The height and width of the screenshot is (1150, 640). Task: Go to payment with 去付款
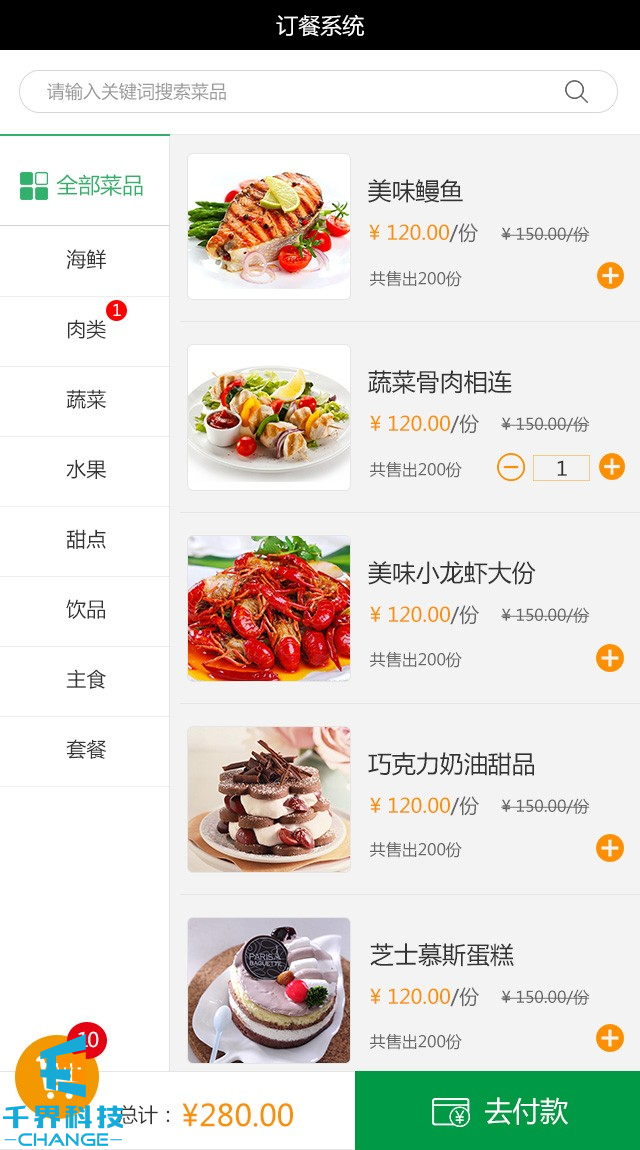(x=498, y=1111)
